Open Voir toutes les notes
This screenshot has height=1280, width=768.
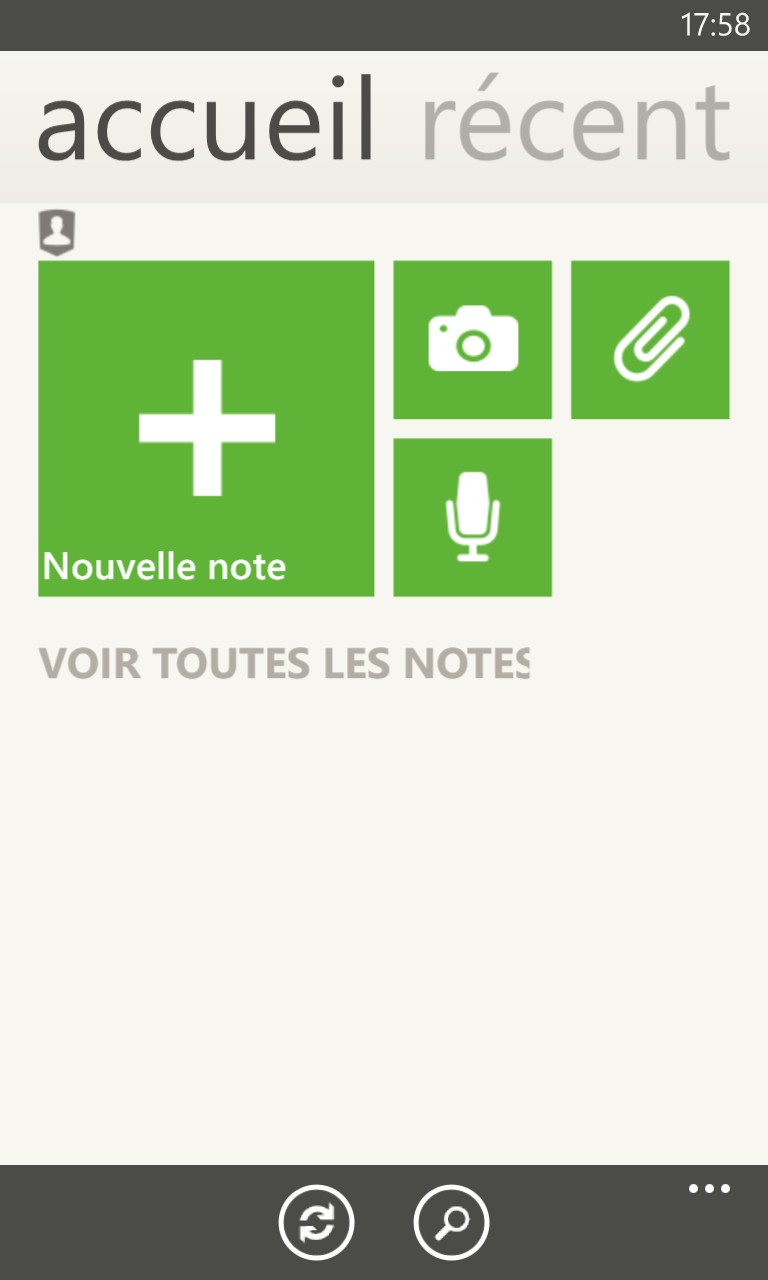pyautogui.click(x=284, y=663)
